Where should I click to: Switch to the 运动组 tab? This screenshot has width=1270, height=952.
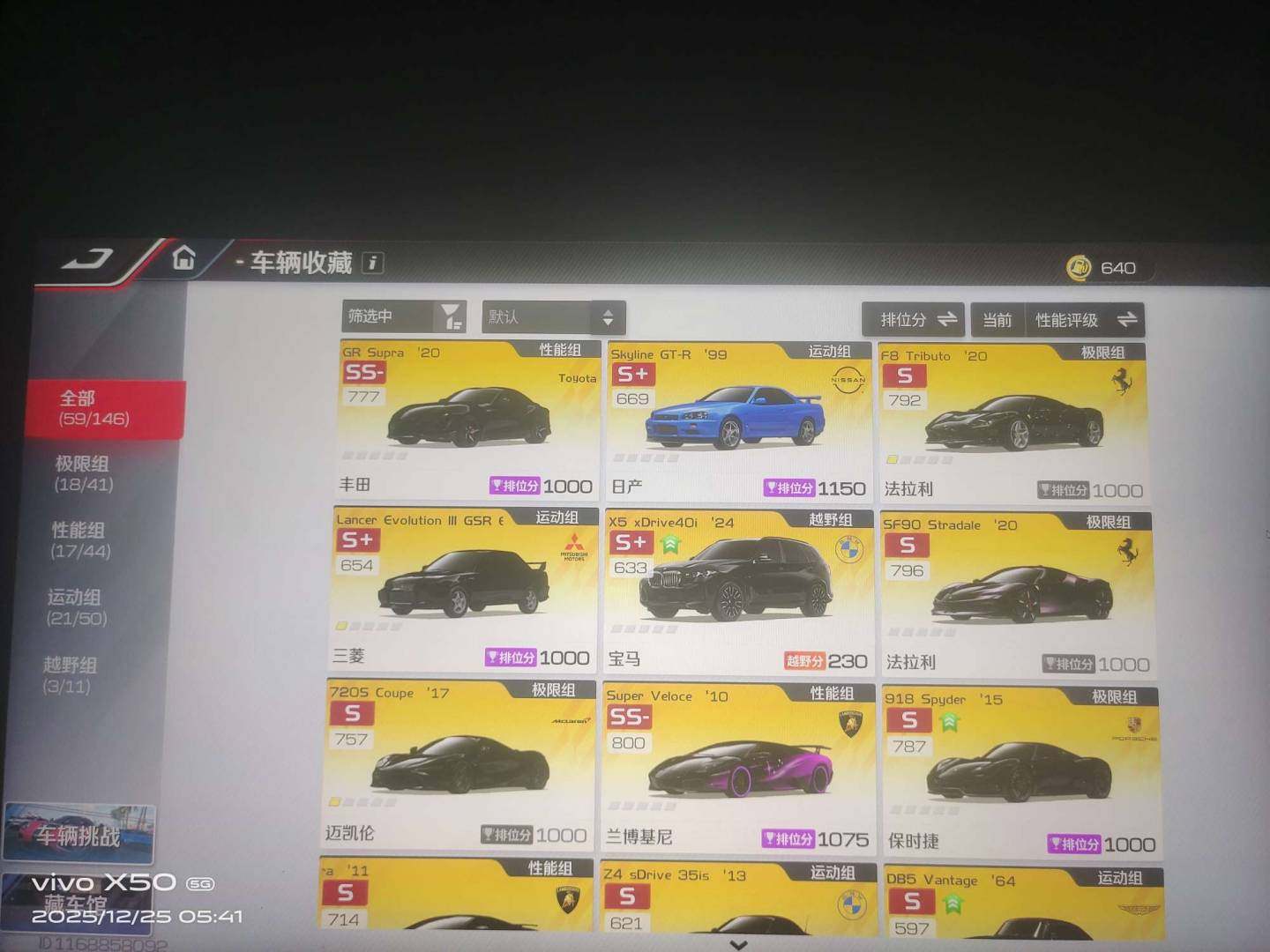click(77, 607)
